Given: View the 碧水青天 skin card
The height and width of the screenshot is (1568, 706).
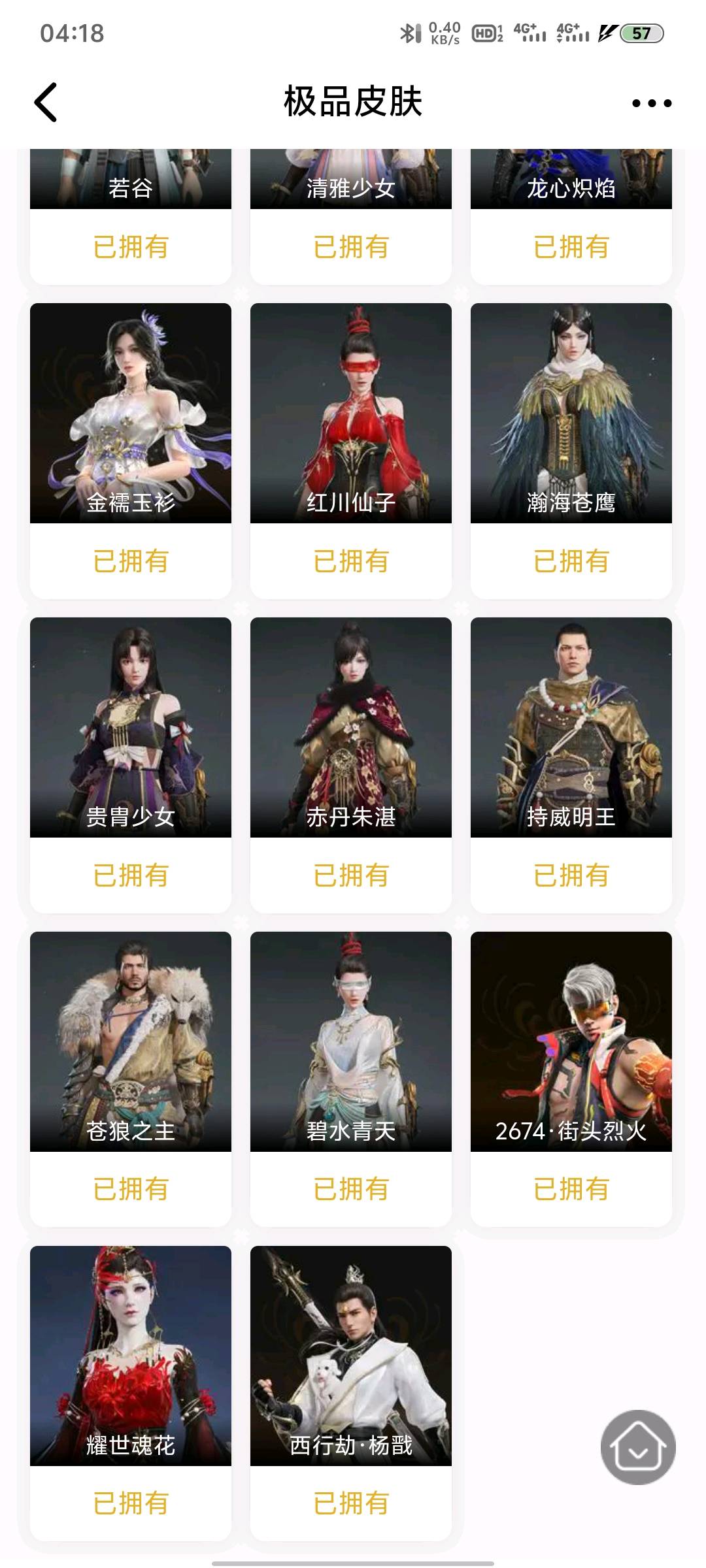Looking at the screenshot, I should click(x=351, y=1041).
